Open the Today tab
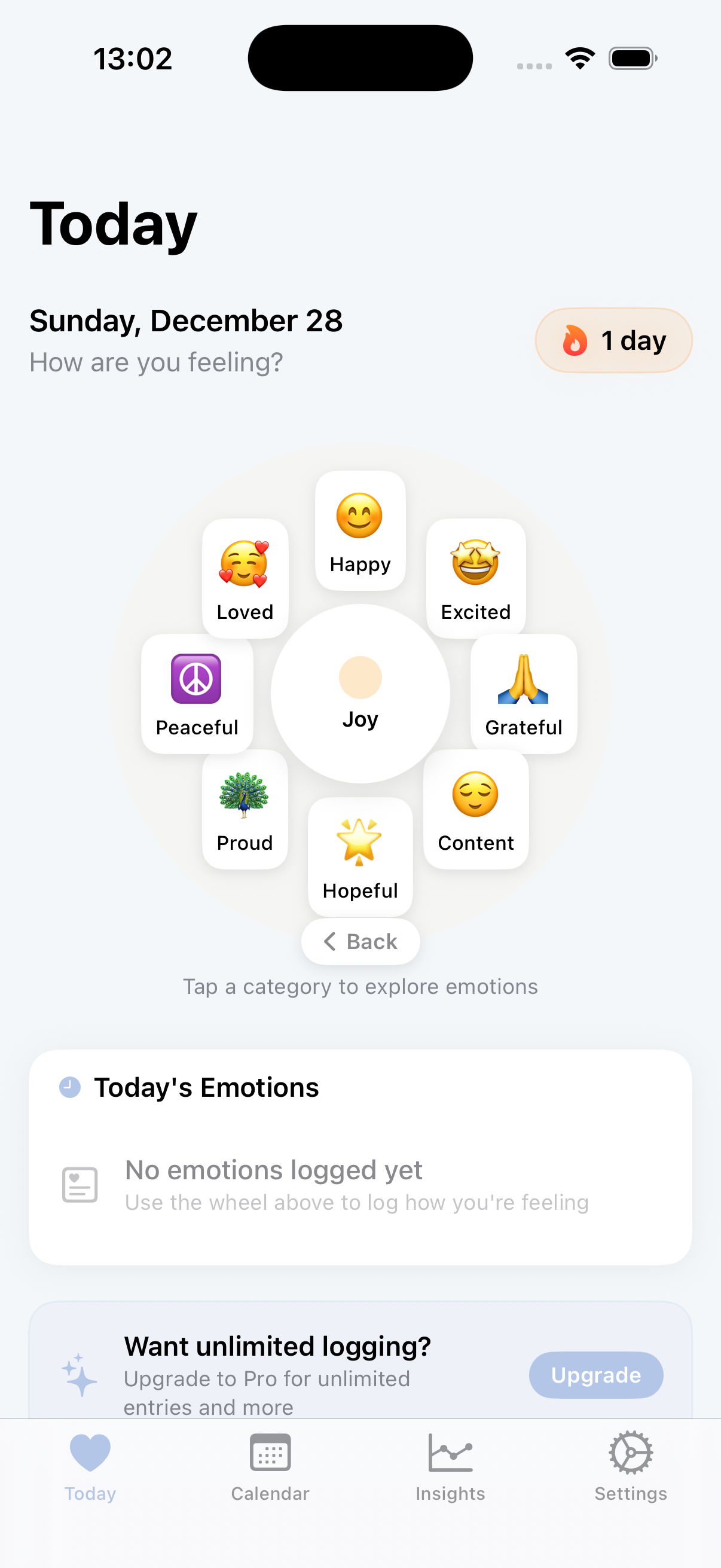 [x=90, y=1467]
